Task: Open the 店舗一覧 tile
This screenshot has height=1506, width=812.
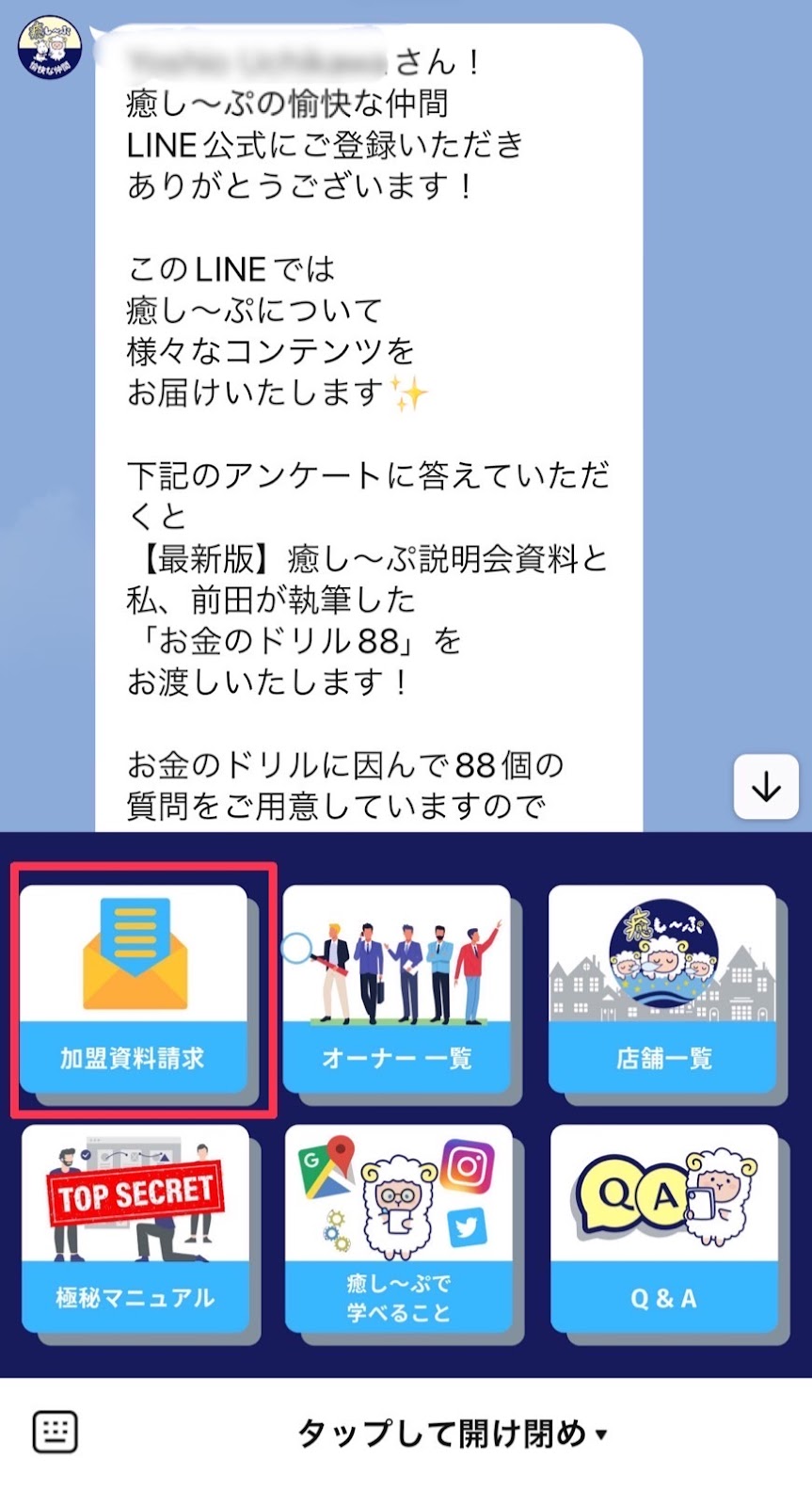Action: pyautogui.click(x=662, y=988)
